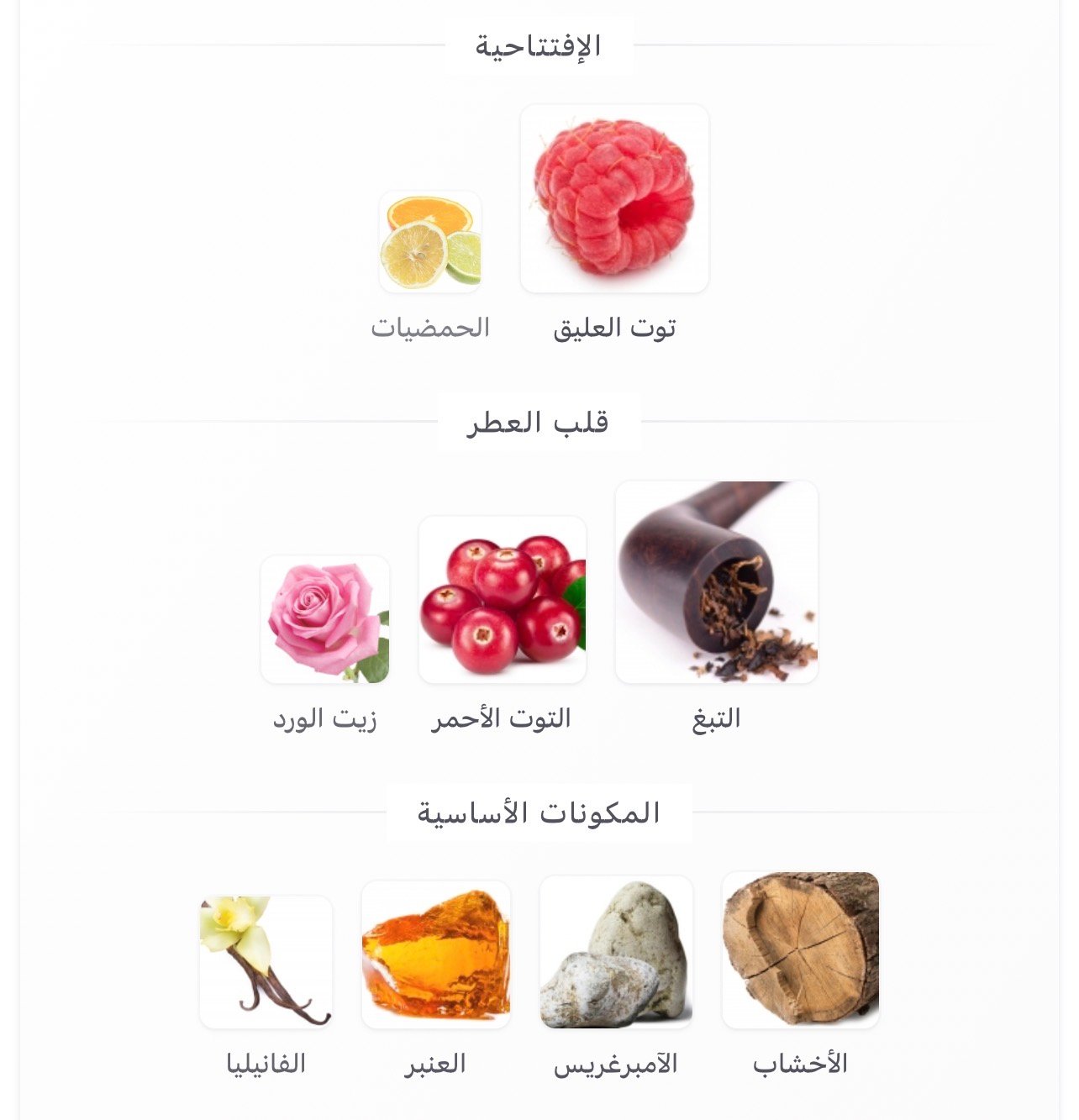Image resolution: width=1079 pixels, height=1120 pixels.
Task: Open the التوت الأحمر note tile
Action: (503, 600)
